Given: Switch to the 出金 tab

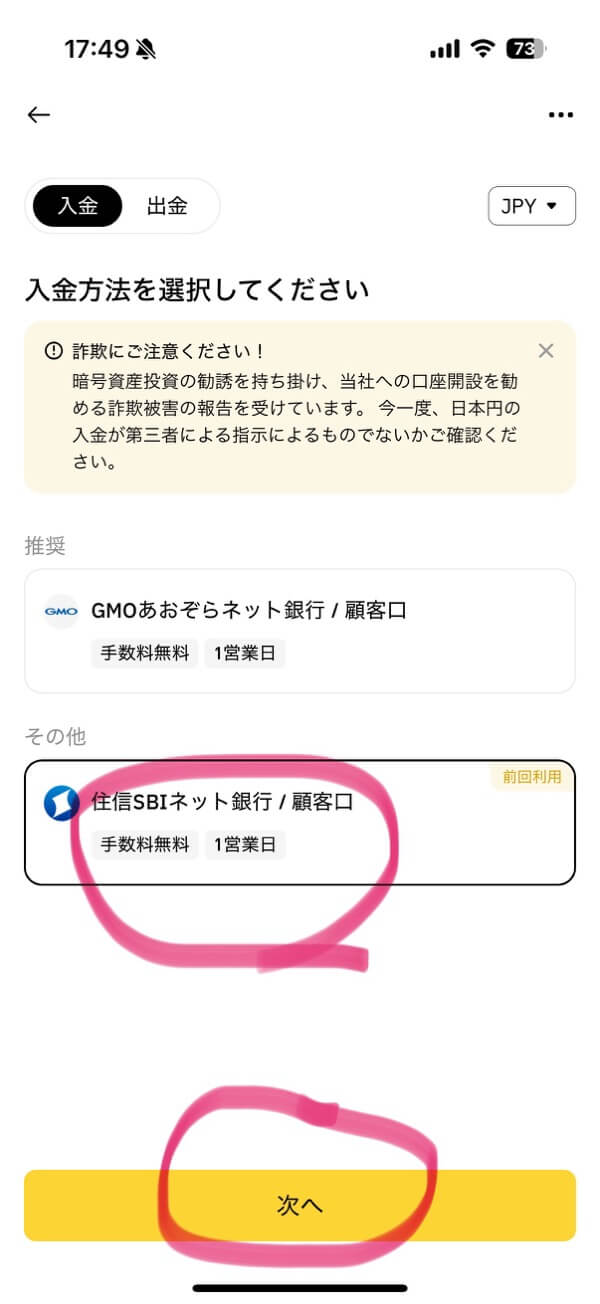Looking at the screenshot, I should pyautogui.click(x=167, y=207).
